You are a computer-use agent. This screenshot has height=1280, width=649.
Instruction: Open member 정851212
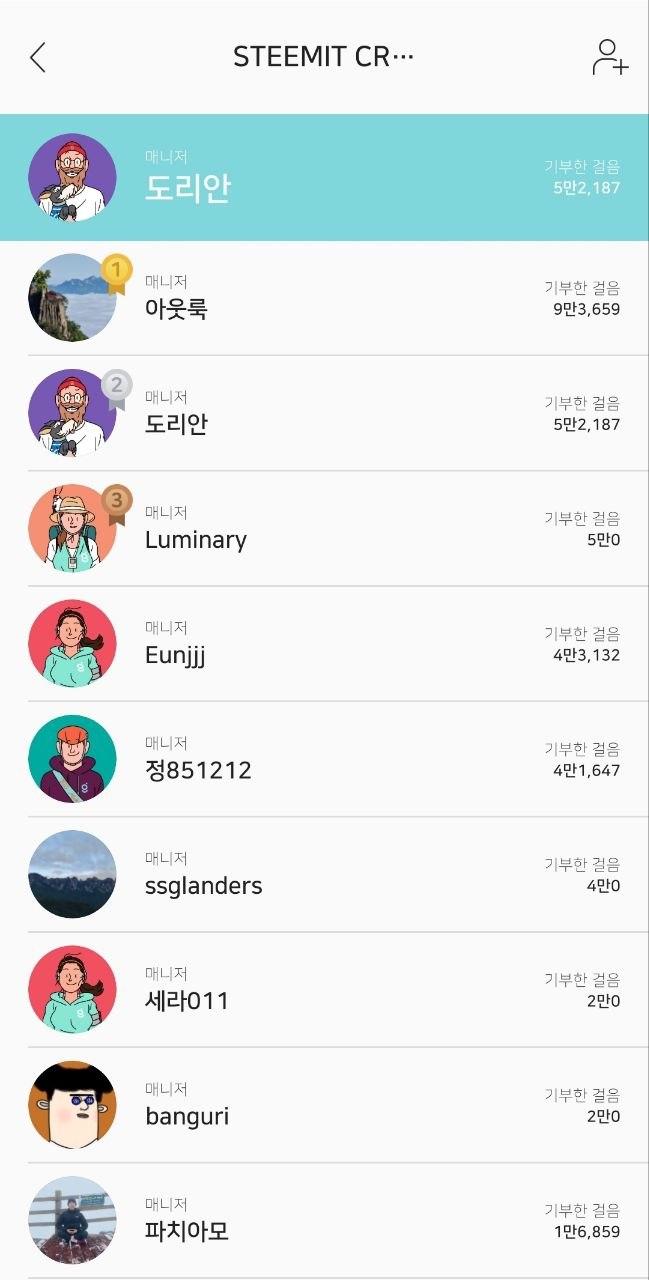[324, 759]
